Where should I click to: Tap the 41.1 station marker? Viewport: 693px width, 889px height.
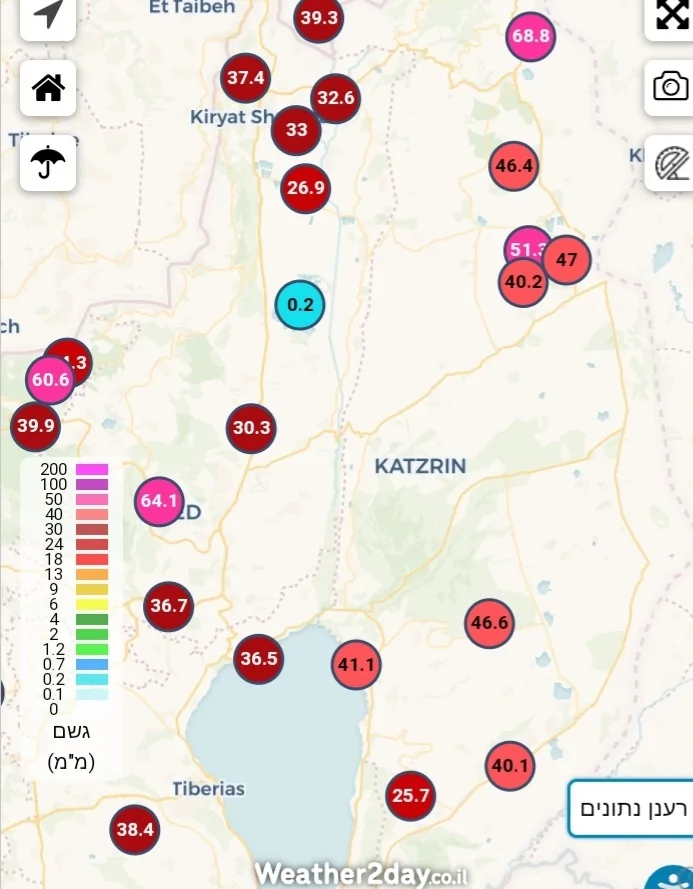point(356,665)
